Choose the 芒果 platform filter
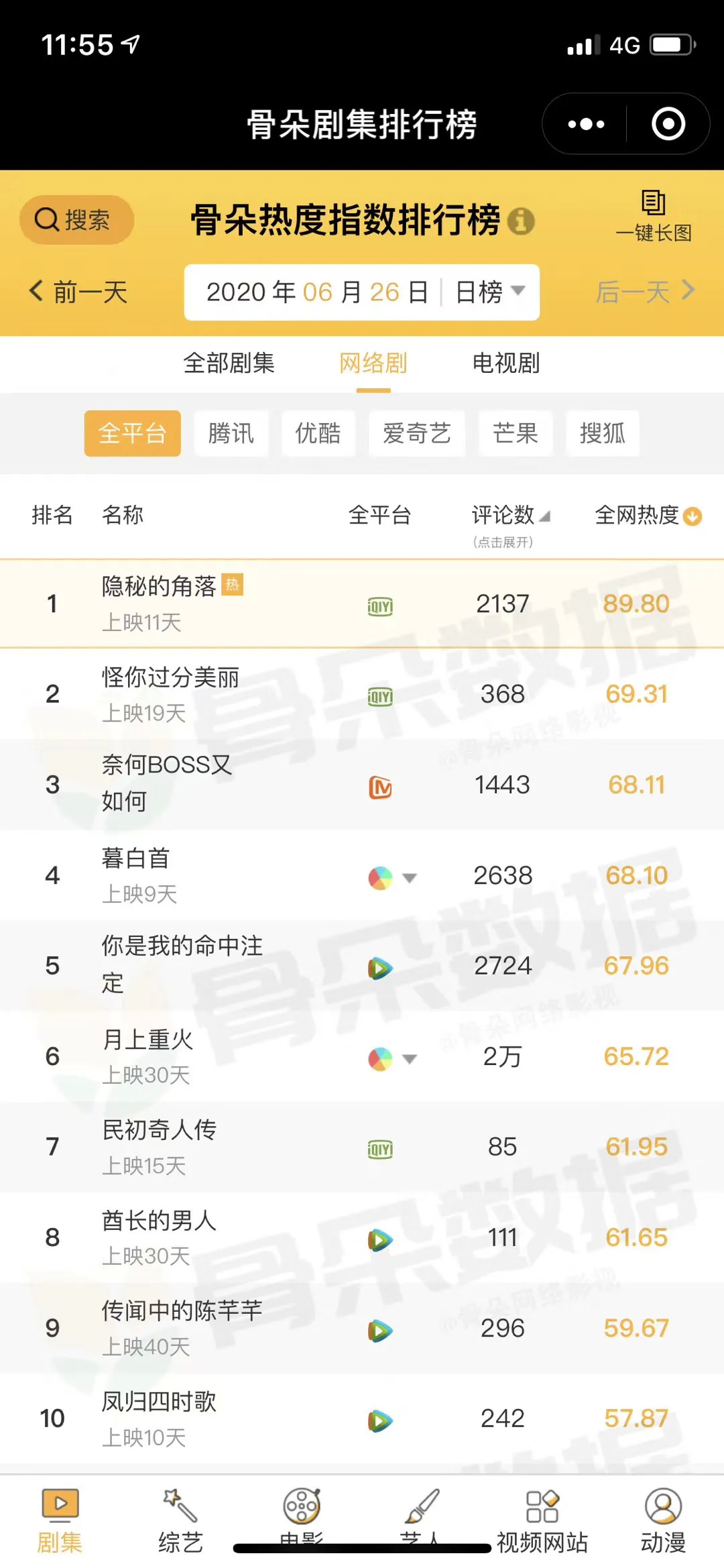This screenshot has height=1568, width=724. (515, 433)
